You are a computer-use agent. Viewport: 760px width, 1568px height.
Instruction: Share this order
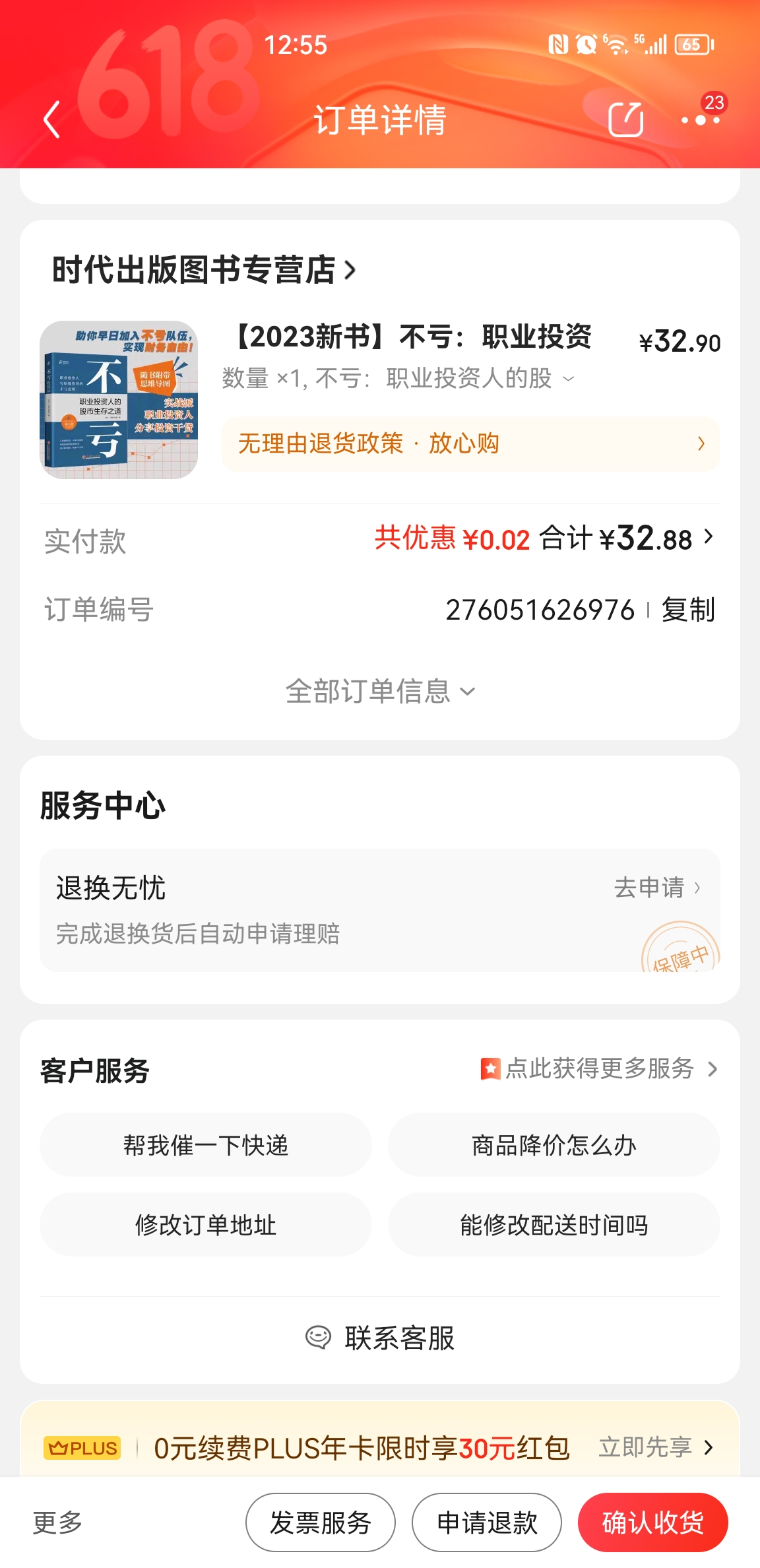point(625,119)
